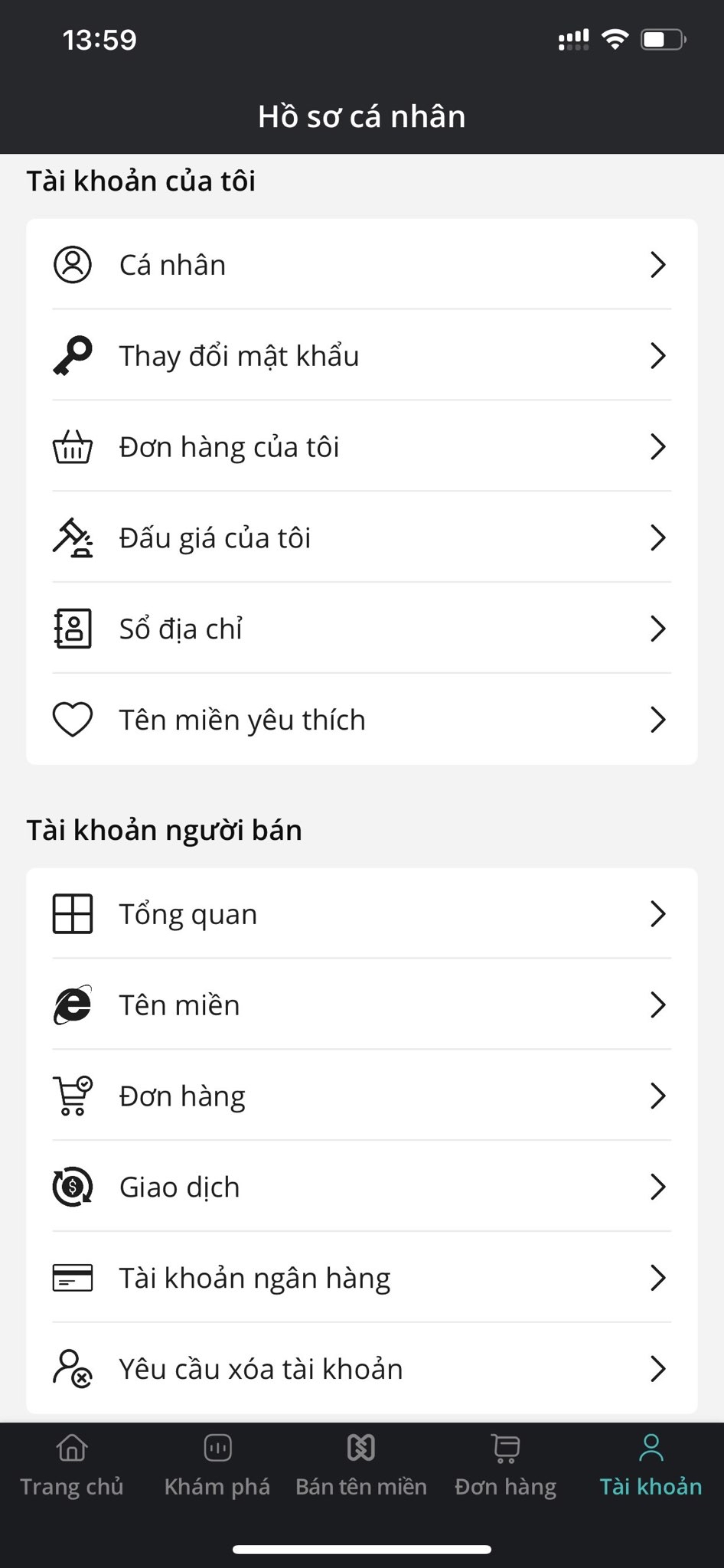Viewport: 724px width, 1568px height.
Task: Open Tên miền yêu thích
Action: click(x=361, y=720)
